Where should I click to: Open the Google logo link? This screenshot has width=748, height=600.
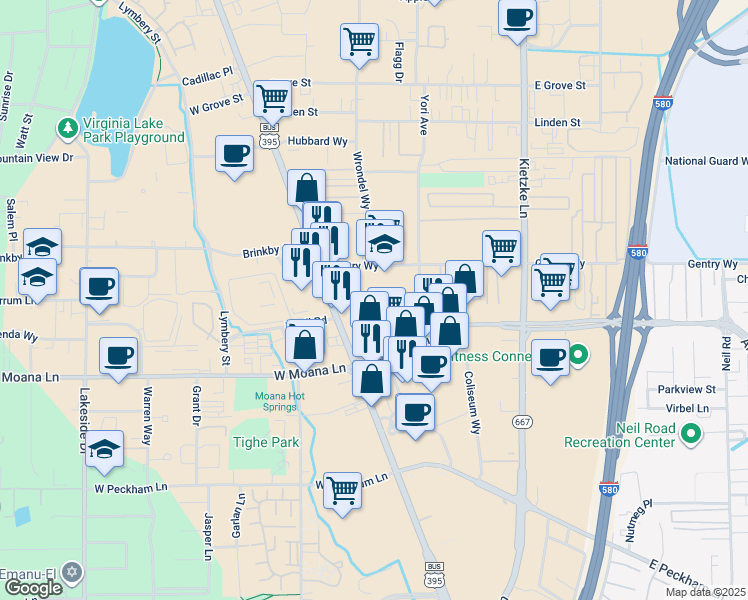coord(34,588)
